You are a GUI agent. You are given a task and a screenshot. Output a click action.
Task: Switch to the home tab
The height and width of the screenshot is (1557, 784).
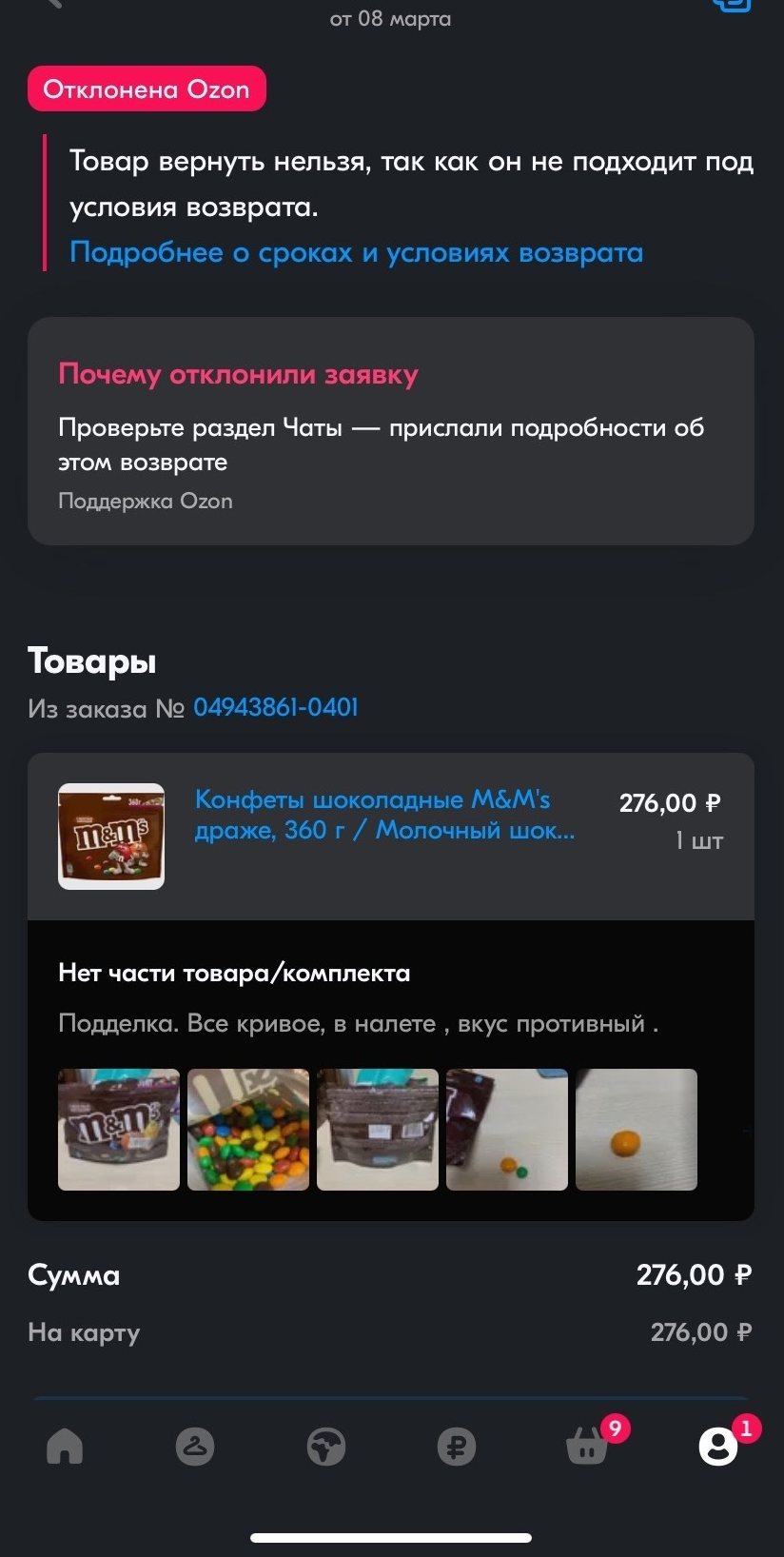point(65,1447)
